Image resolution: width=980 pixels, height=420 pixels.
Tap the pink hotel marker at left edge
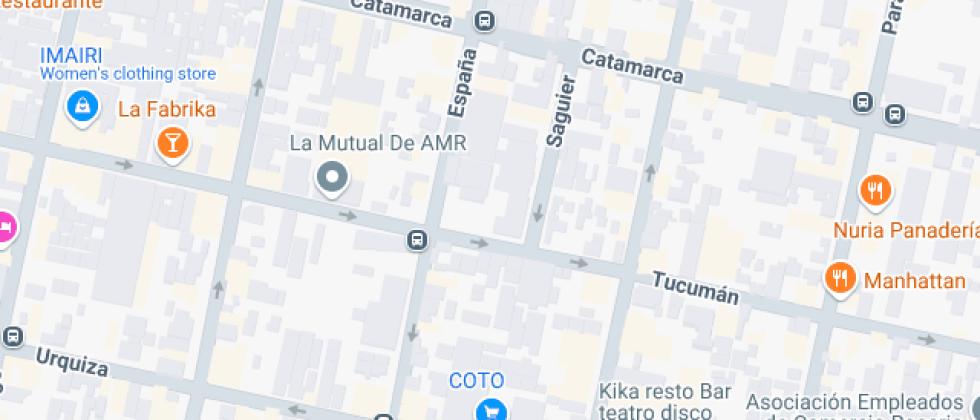[5, 227]
